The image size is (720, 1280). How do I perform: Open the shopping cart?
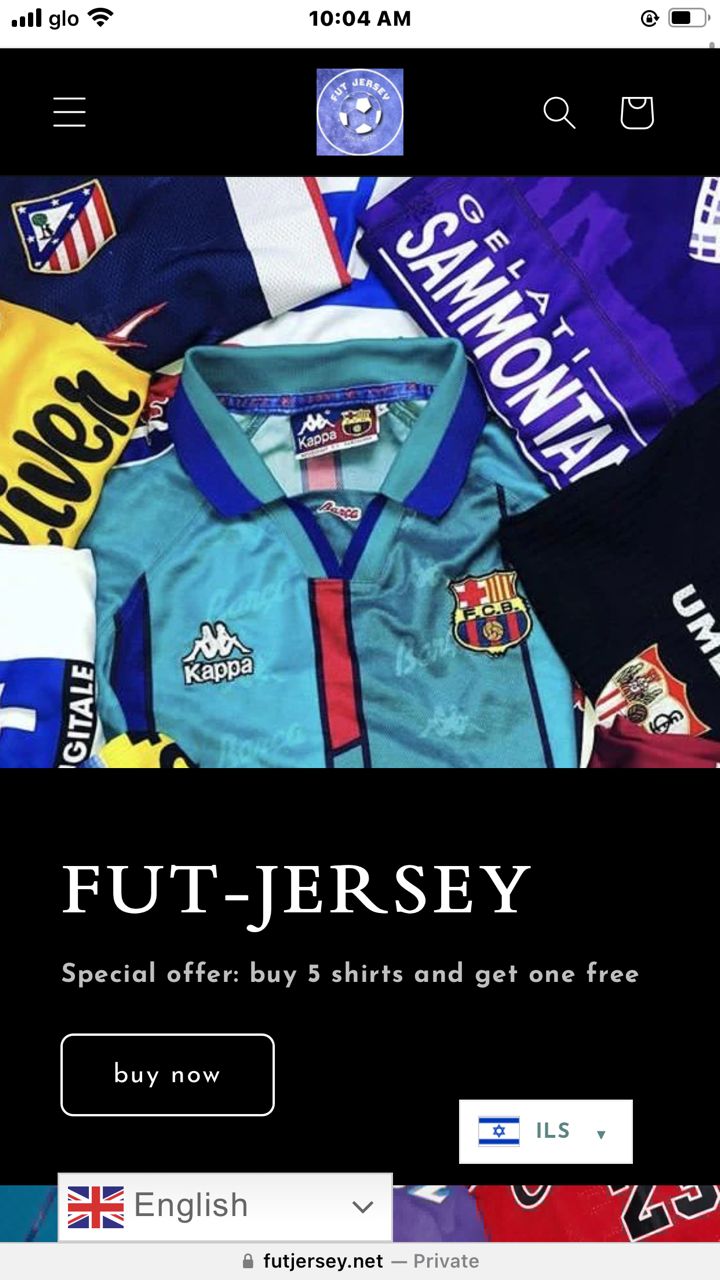point(637,112)
